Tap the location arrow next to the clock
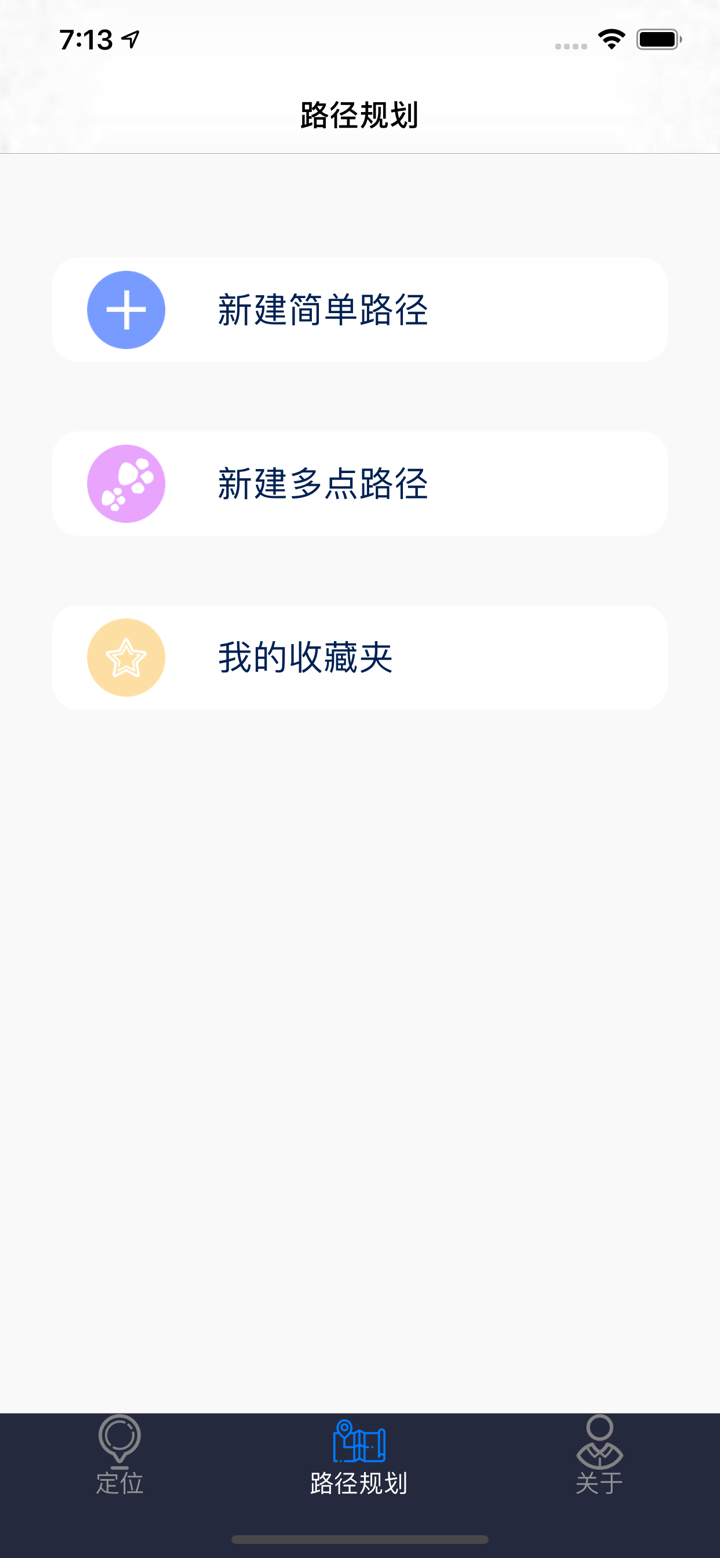The width and height of the screenshot is (720, 1558). (x=130, y=38)
